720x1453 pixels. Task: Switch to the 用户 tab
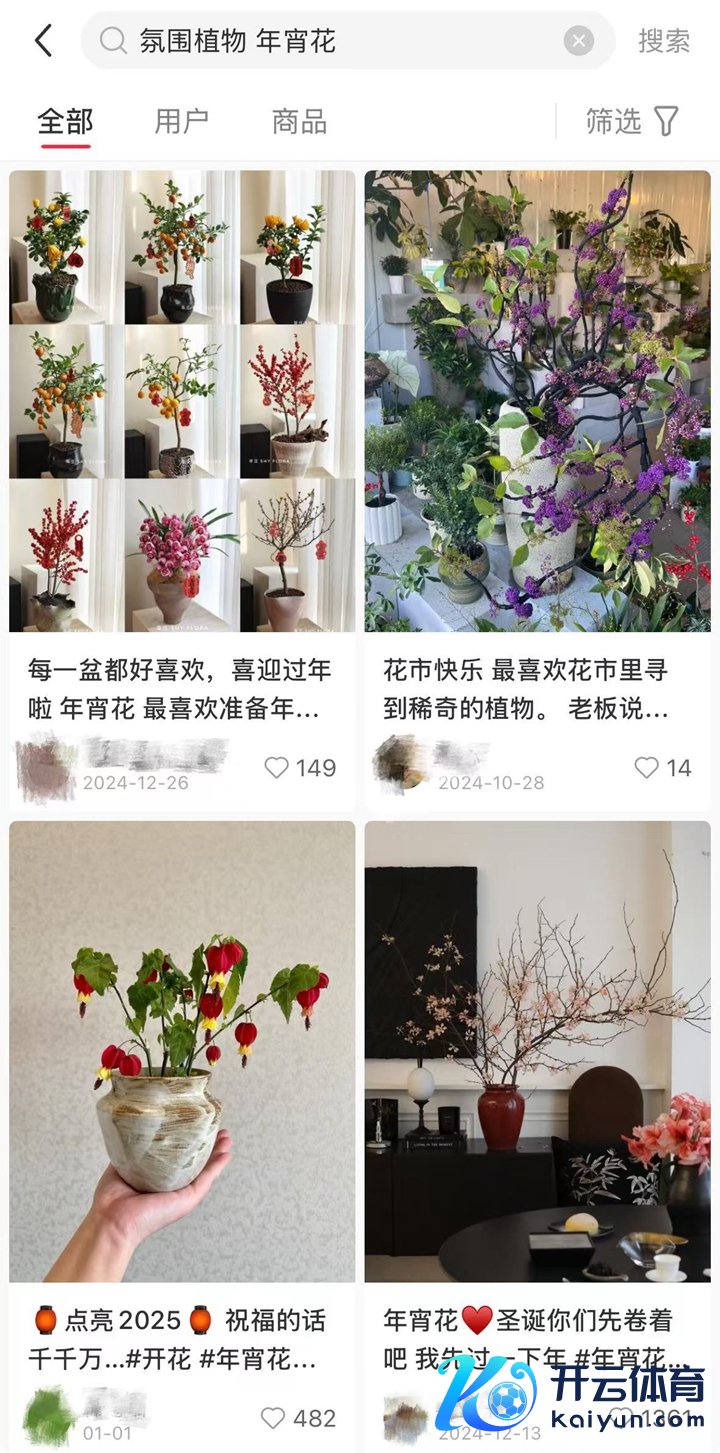(181, 122)
